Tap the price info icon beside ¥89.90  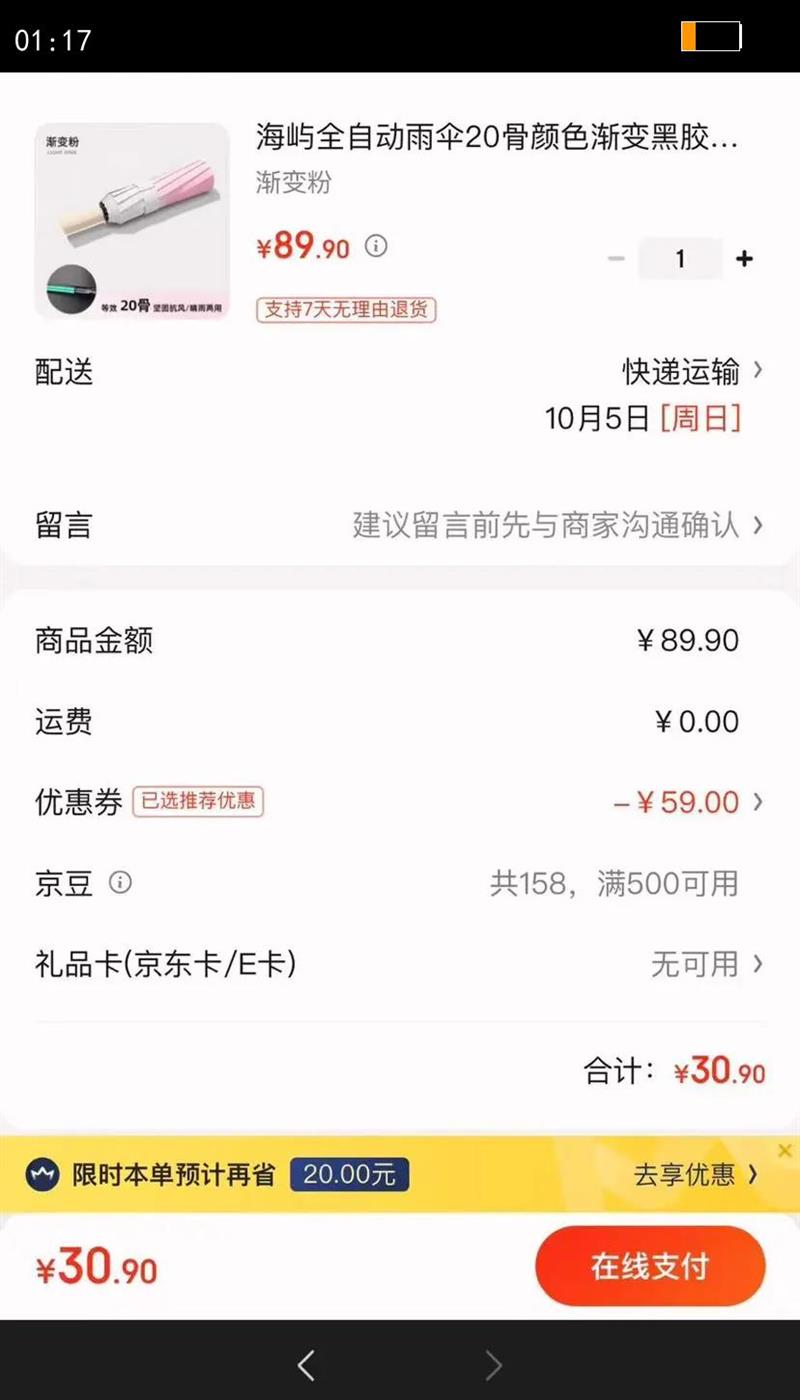click(376, 245)
